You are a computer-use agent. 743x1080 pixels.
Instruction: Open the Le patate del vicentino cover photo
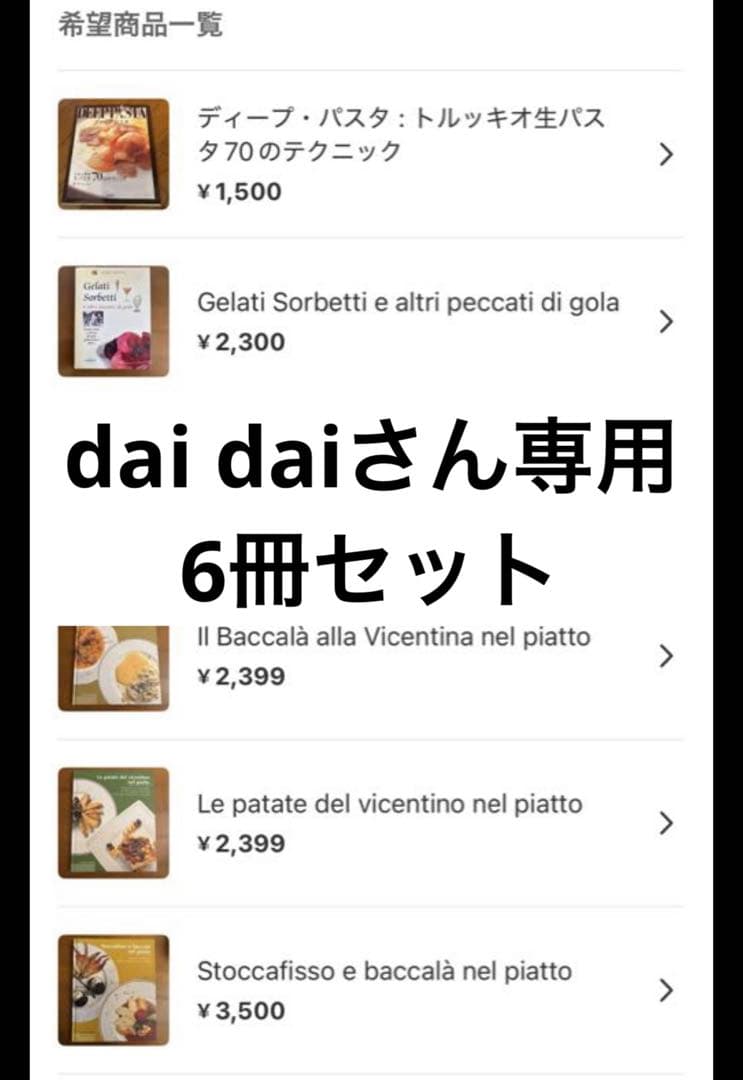point(113,822)
